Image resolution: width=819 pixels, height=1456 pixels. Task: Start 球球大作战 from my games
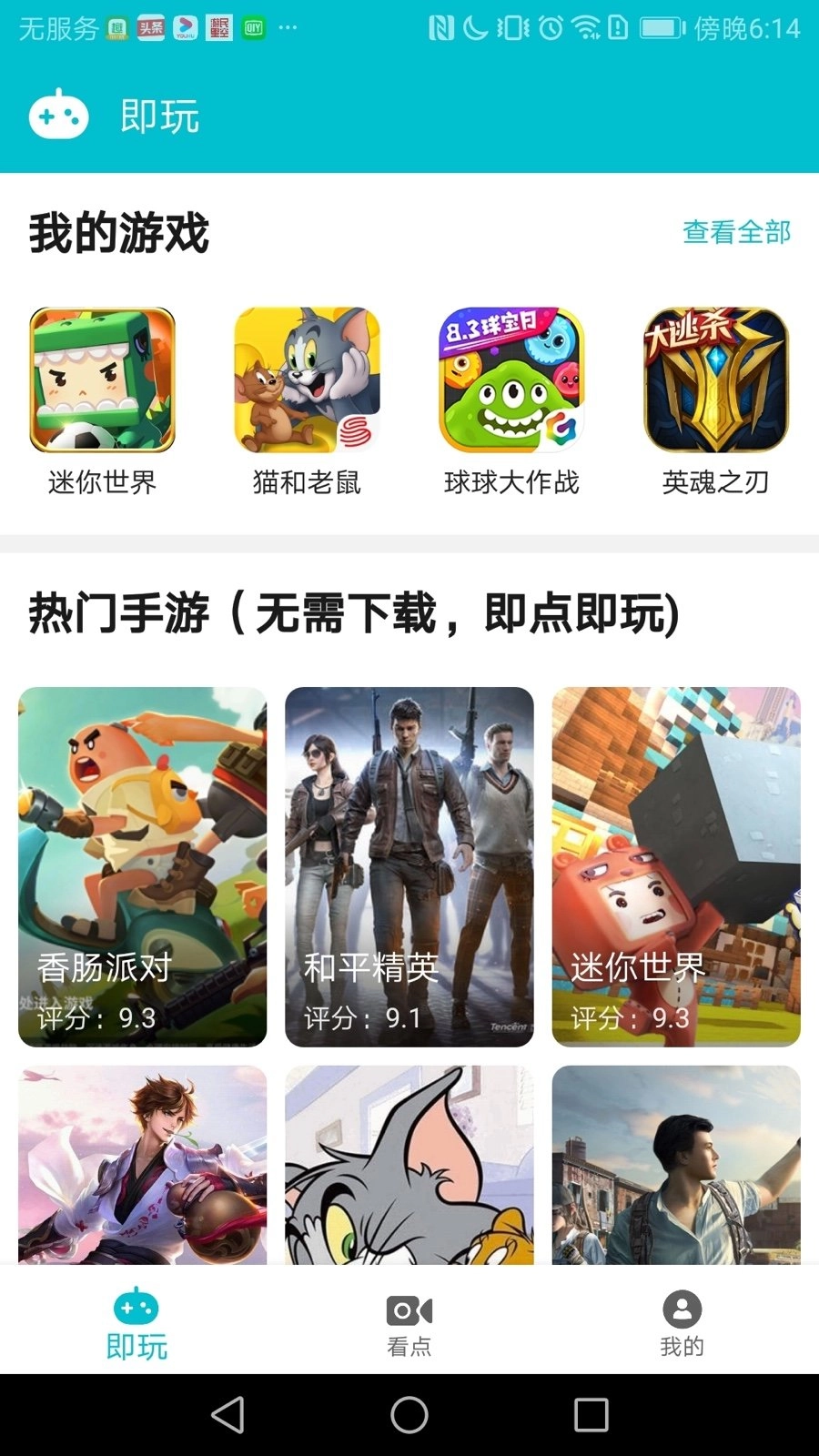[x=510, y=382]
